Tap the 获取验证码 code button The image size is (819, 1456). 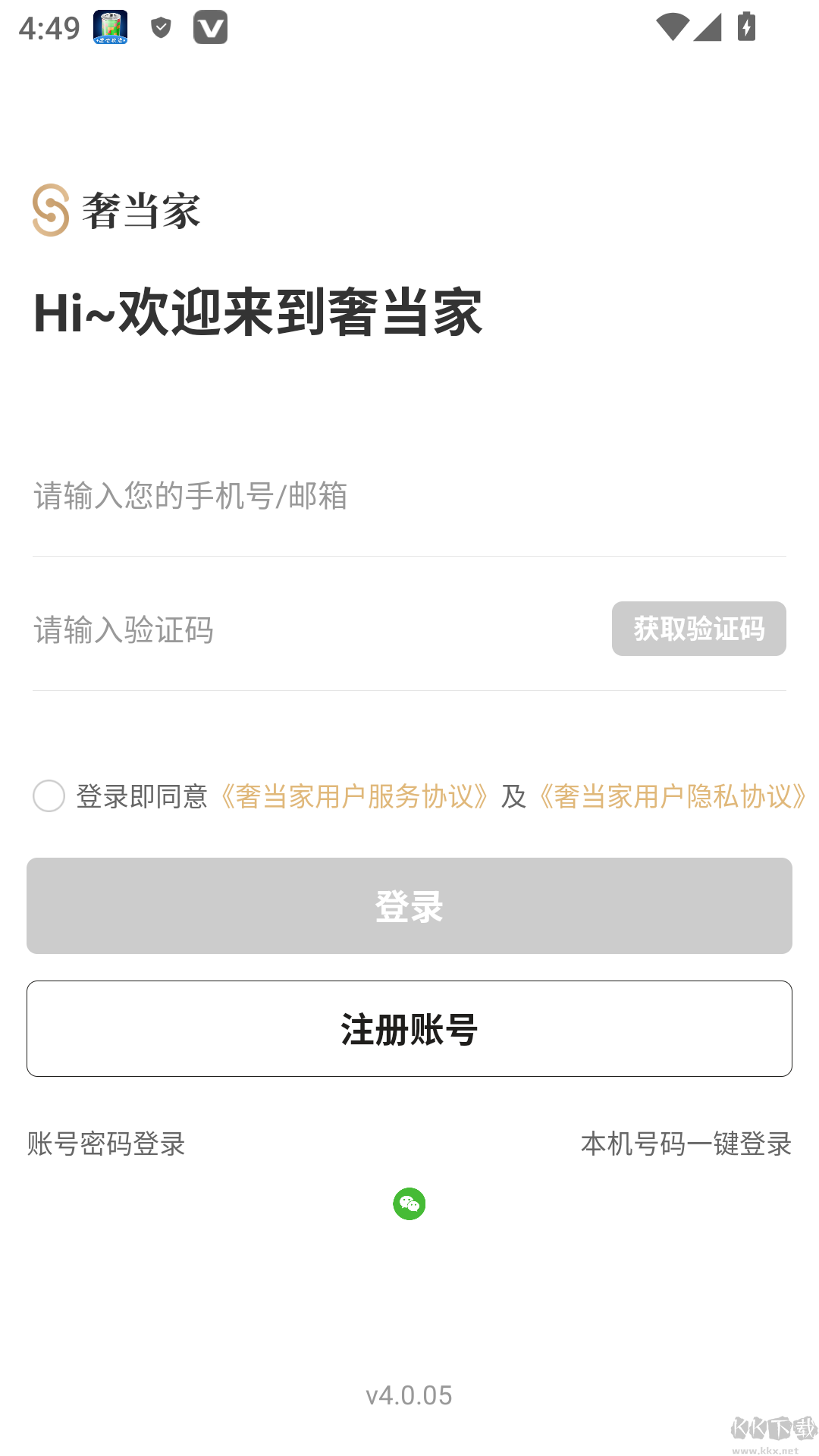[x=698, y=628]
